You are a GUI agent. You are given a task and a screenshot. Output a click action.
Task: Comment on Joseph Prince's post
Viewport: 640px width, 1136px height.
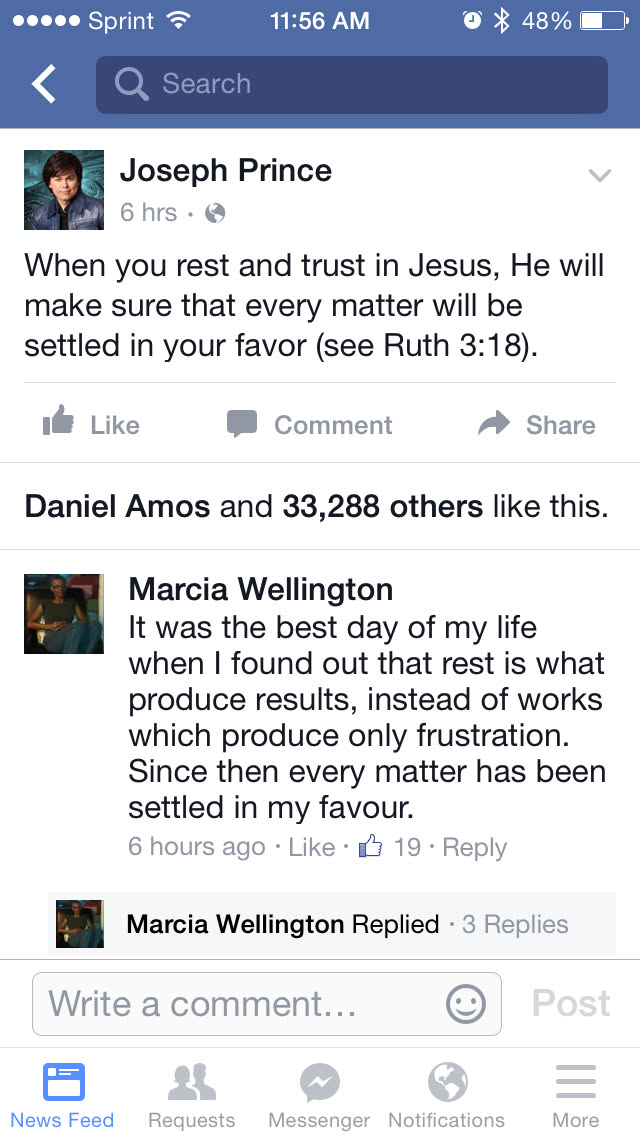(x=310, y=425)
